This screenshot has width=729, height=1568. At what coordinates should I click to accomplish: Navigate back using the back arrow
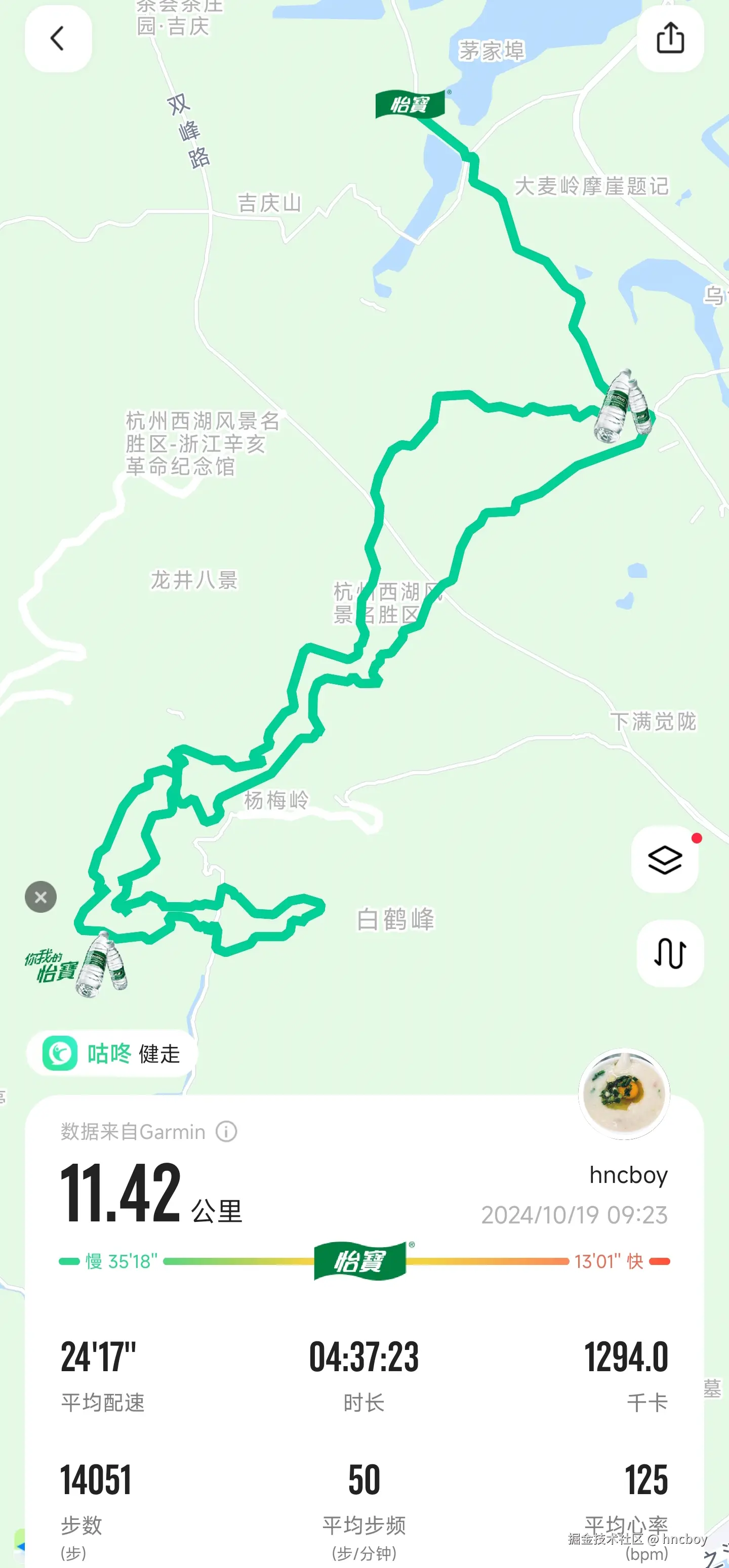click(58, 38)
